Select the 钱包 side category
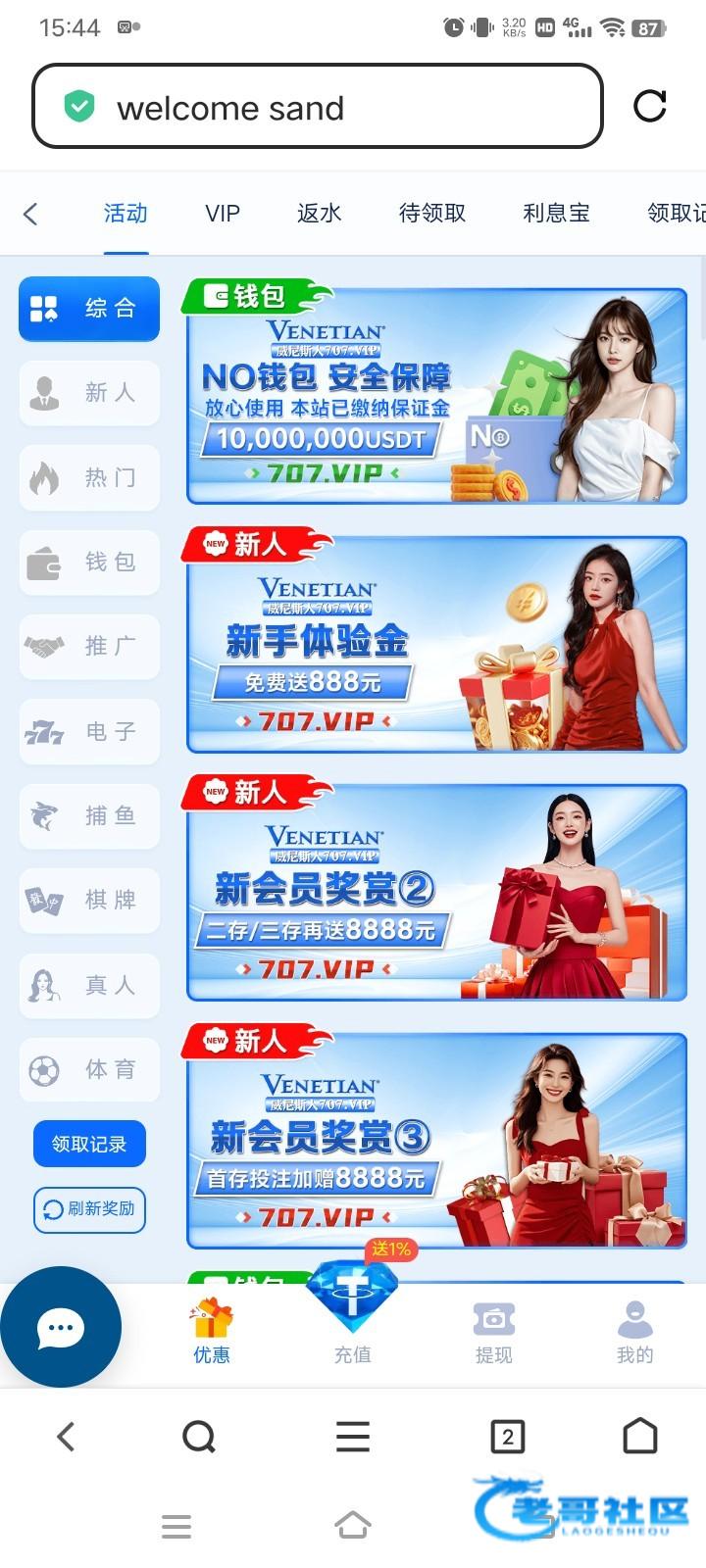 [x=89, y=563]
